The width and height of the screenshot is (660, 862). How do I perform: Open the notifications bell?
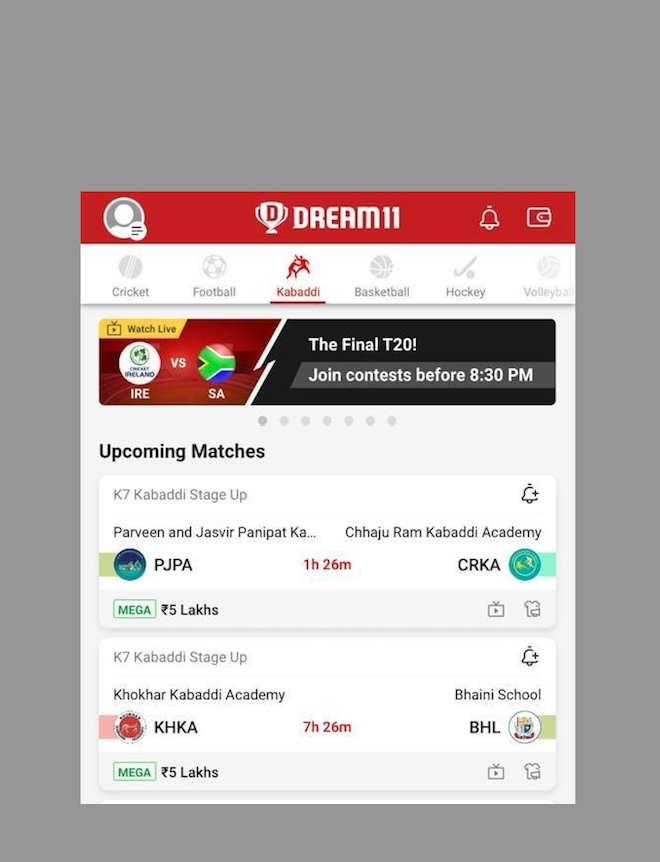489,218
